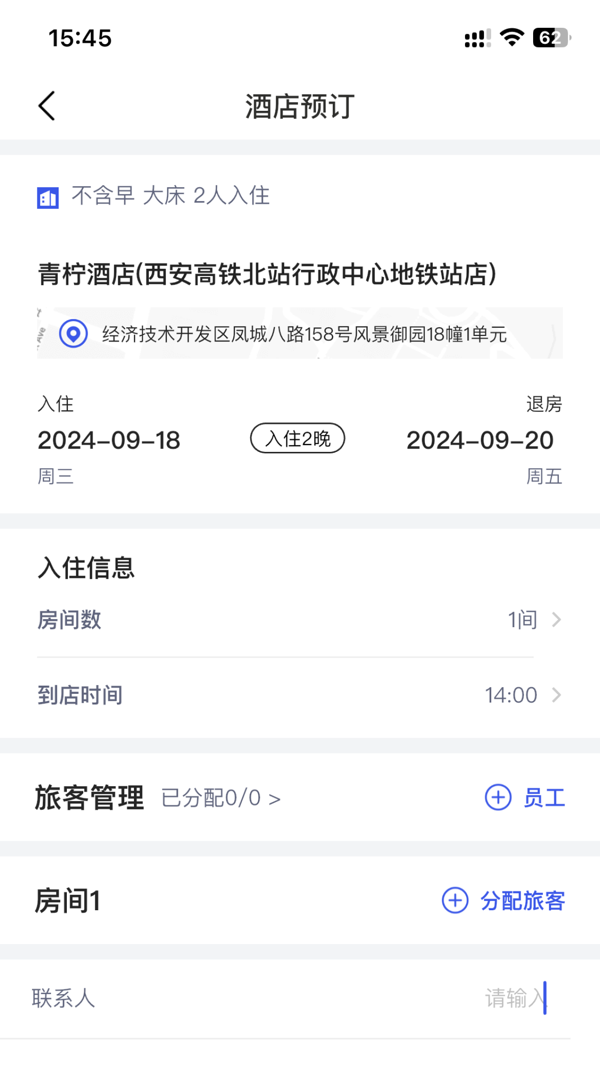Viewport: 600px width, 1067px height.
Task: Open the hotel address map location
Action: (x=299, y=333)
